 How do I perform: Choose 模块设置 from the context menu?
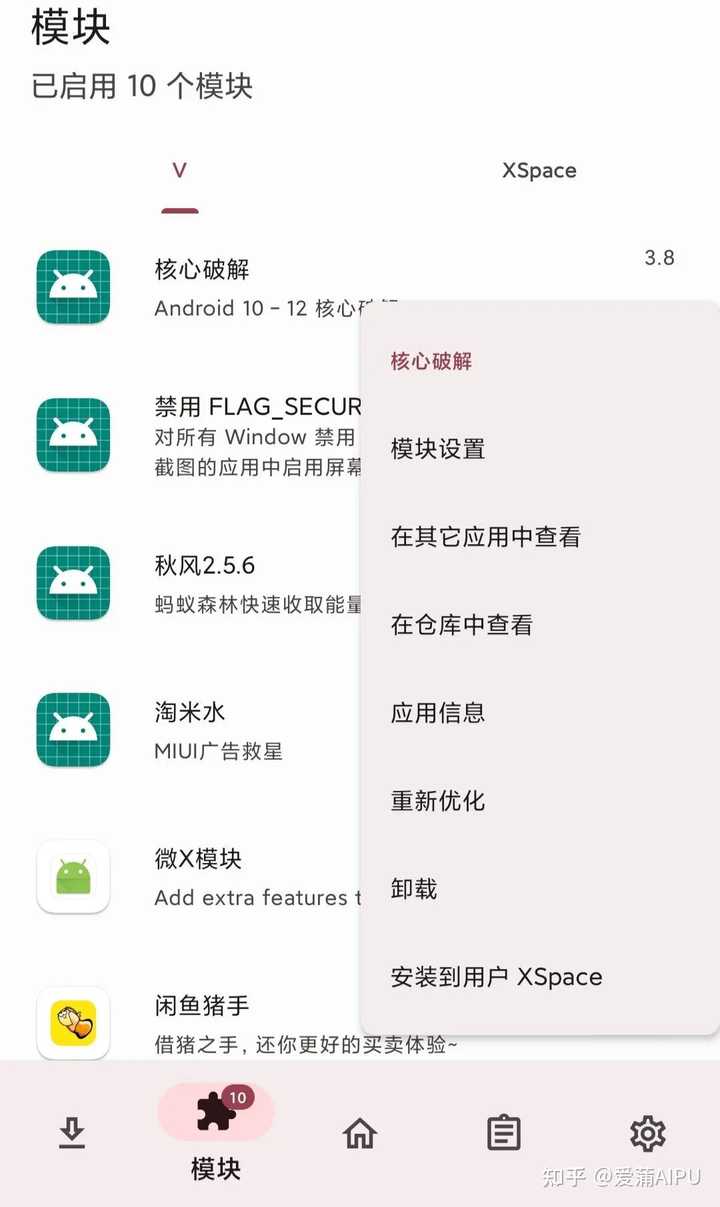[x=437, y=449]
